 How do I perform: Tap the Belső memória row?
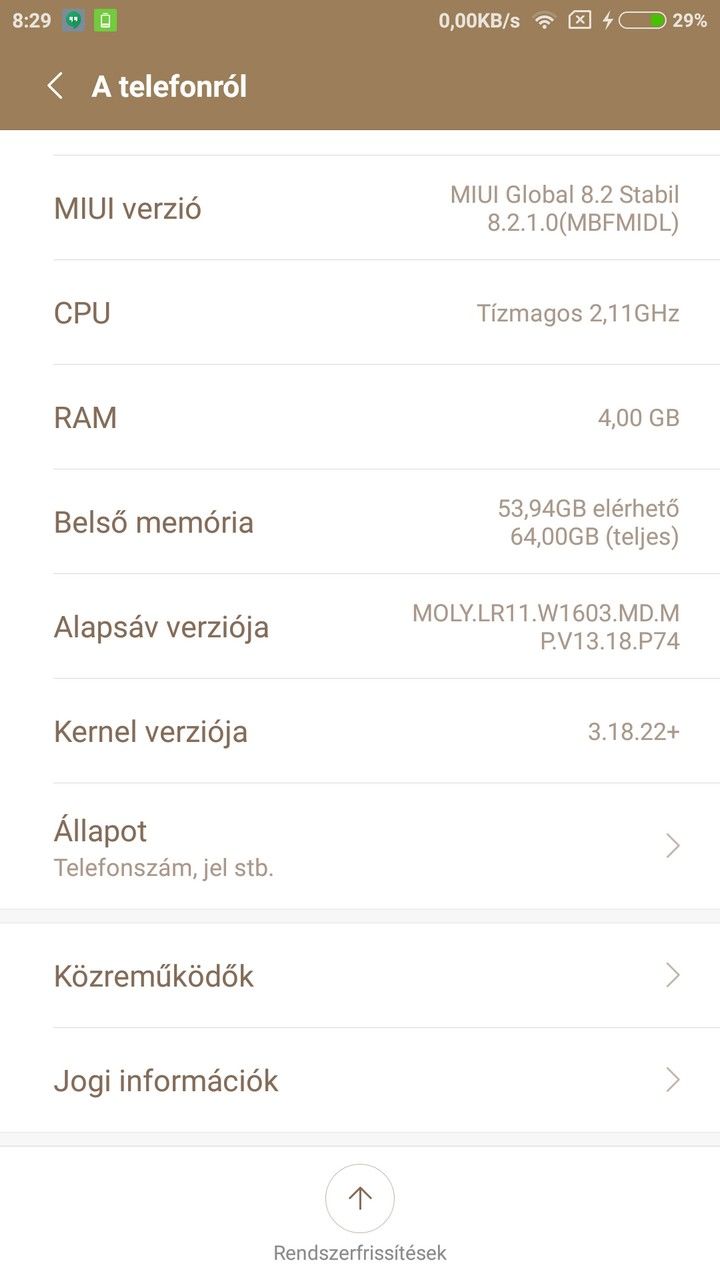[x=360, y=522]
